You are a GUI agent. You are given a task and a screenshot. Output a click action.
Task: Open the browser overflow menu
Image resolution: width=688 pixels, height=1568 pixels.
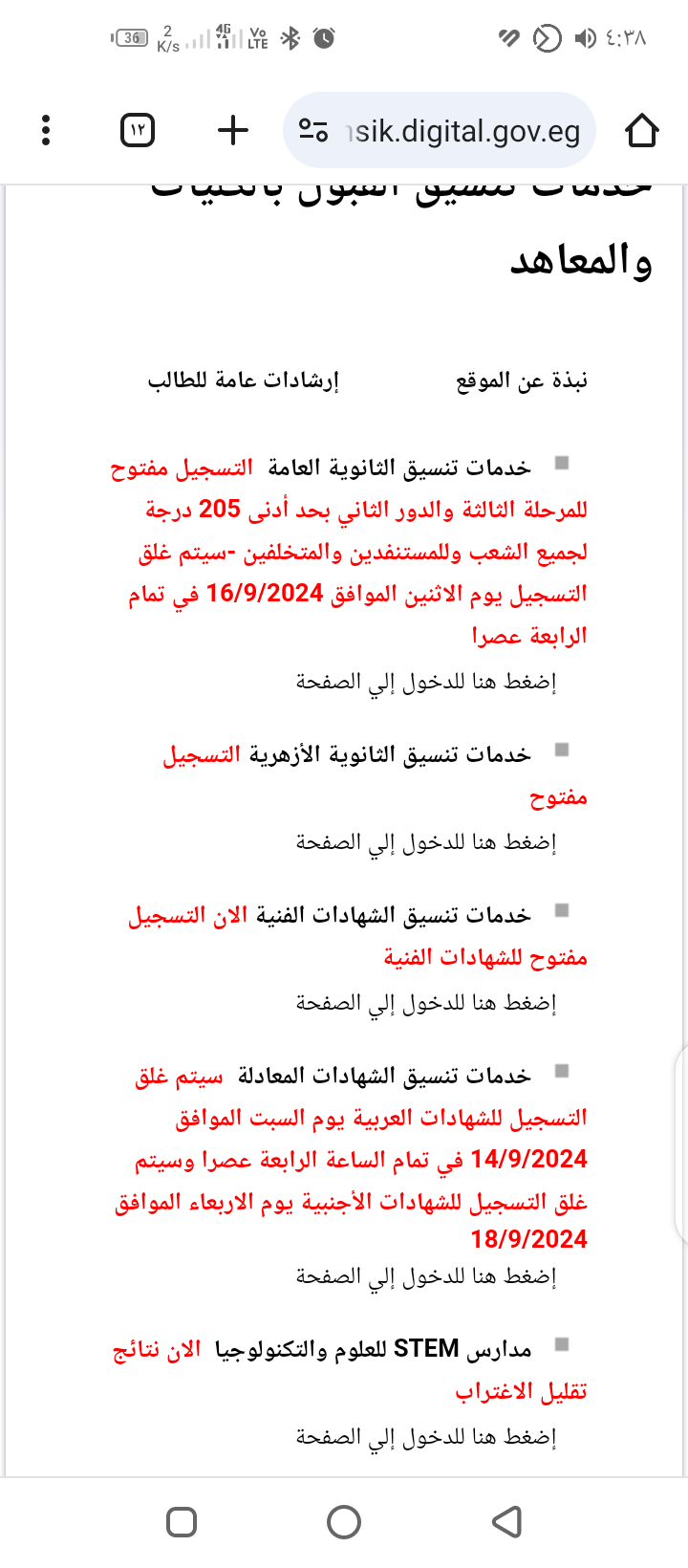(46, 130)
